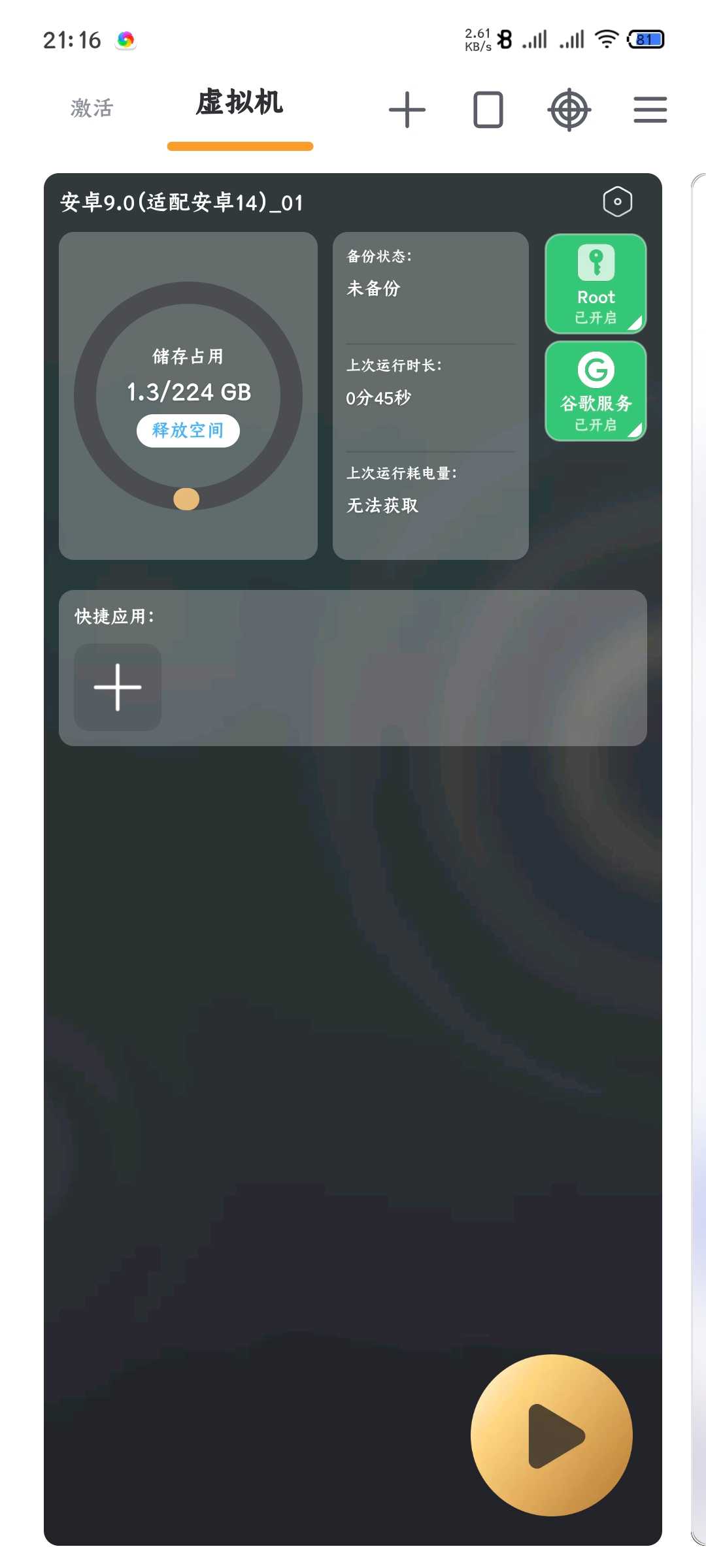Tap the rectangle window icon in toolbar
This screenshot has width=706, height=1568.
tap(488, 110)
